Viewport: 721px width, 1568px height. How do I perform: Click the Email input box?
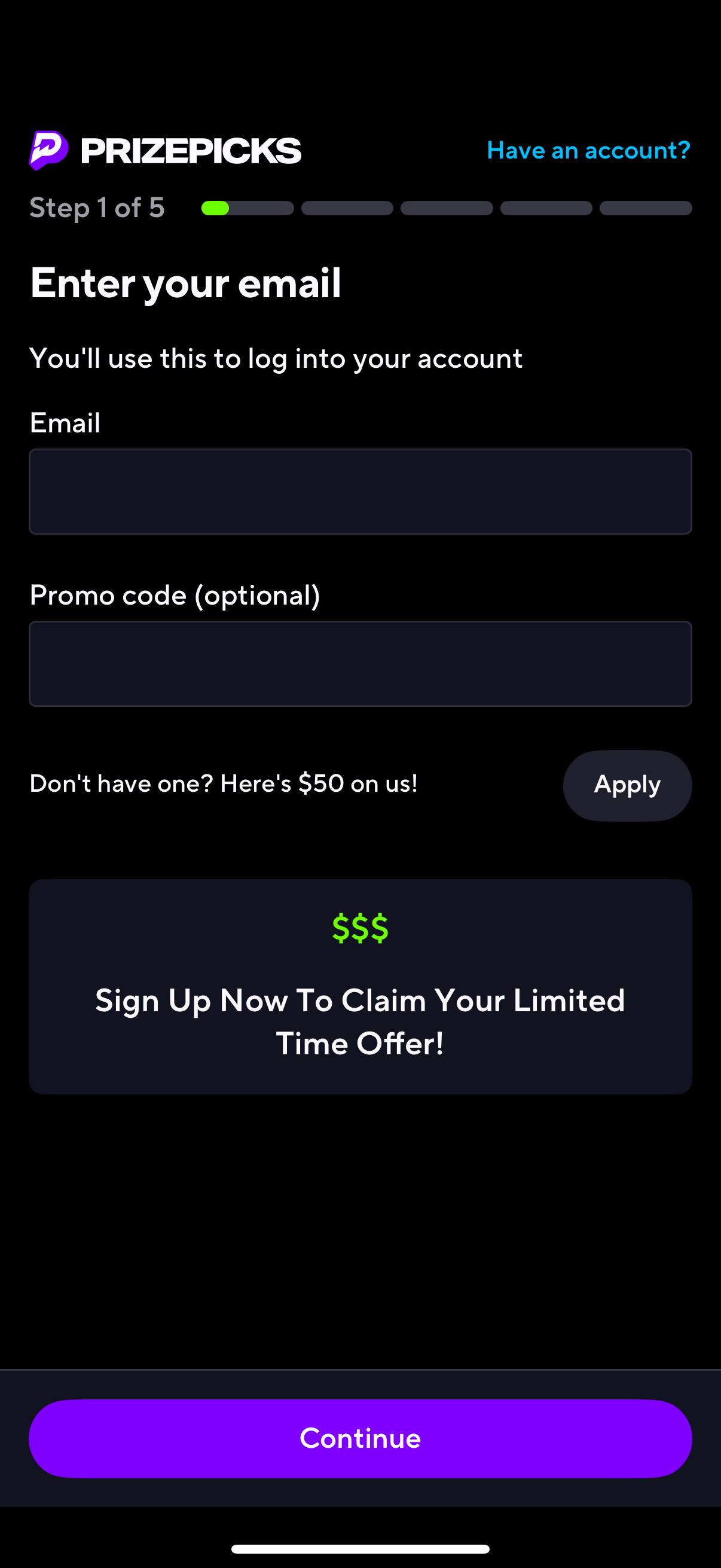360,491
